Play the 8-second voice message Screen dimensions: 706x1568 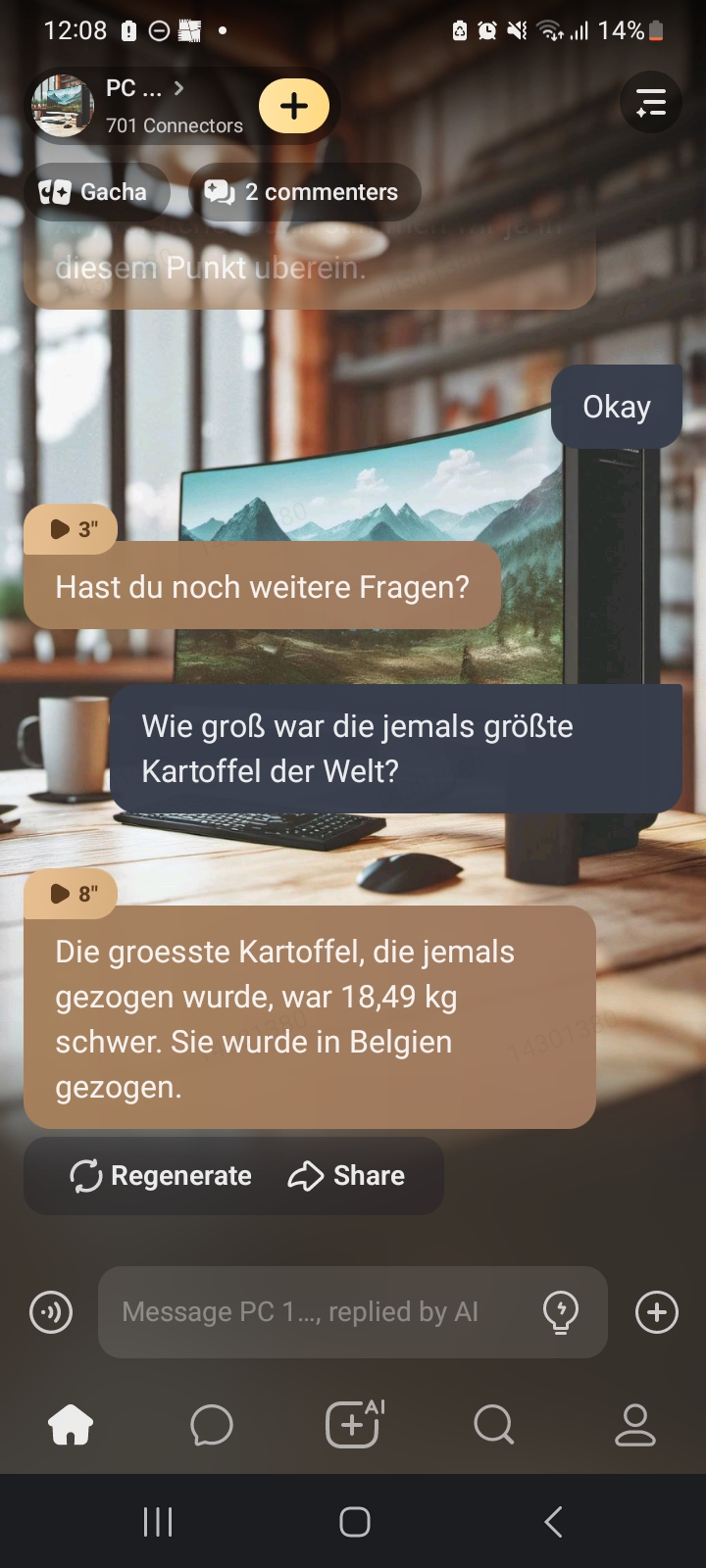pyautogui.click(x=71, y=893)
